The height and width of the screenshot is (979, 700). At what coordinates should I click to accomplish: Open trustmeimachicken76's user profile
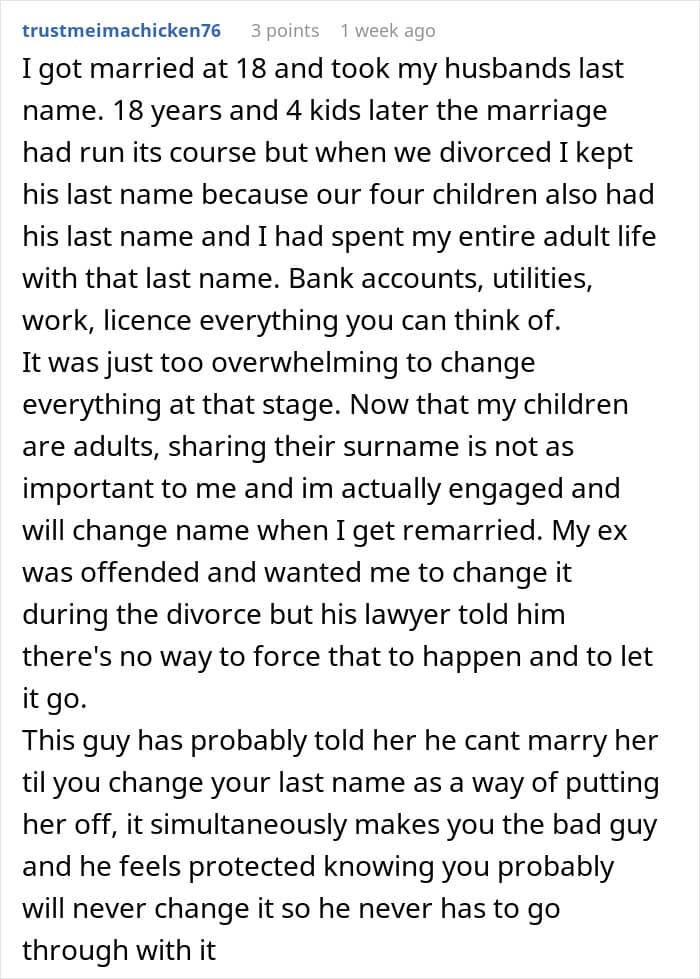pyautogui.click(x=121, y=31)
